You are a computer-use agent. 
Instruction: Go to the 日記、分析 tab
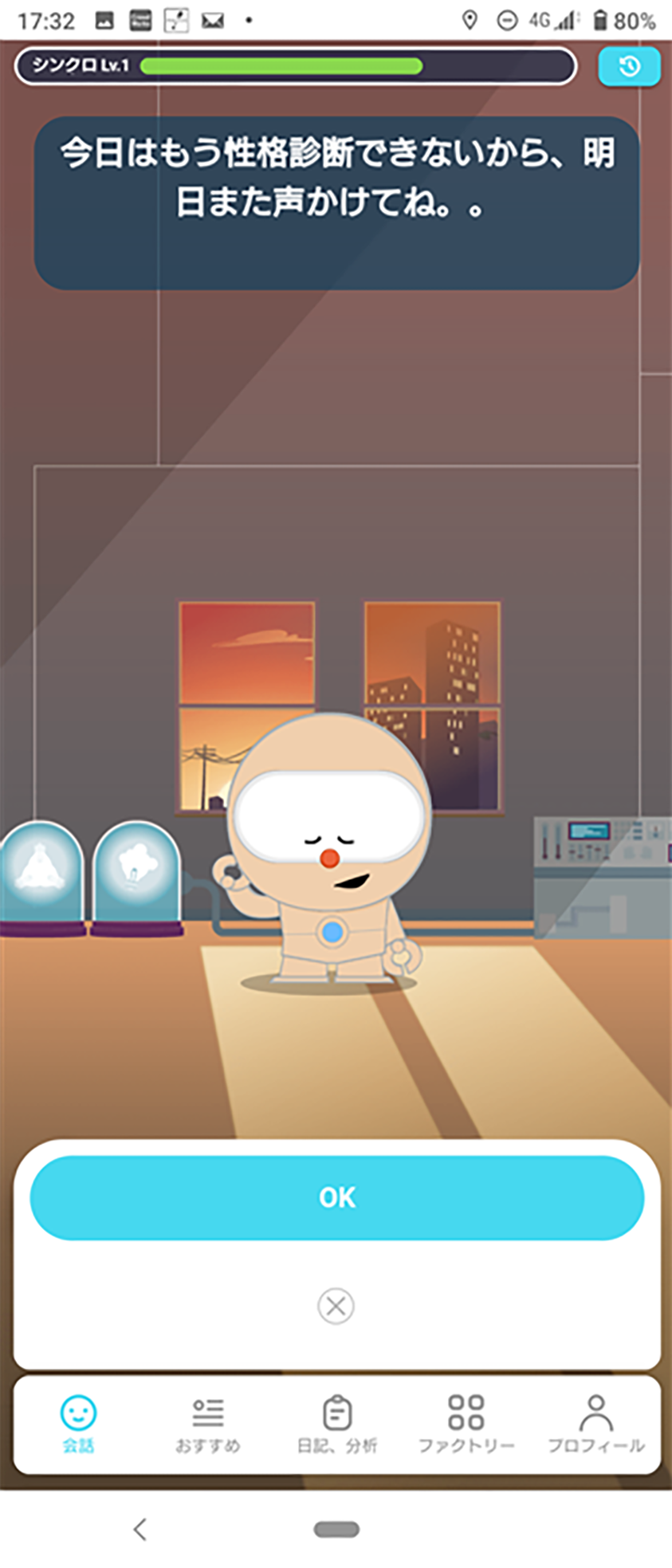tap(336, 1424)
